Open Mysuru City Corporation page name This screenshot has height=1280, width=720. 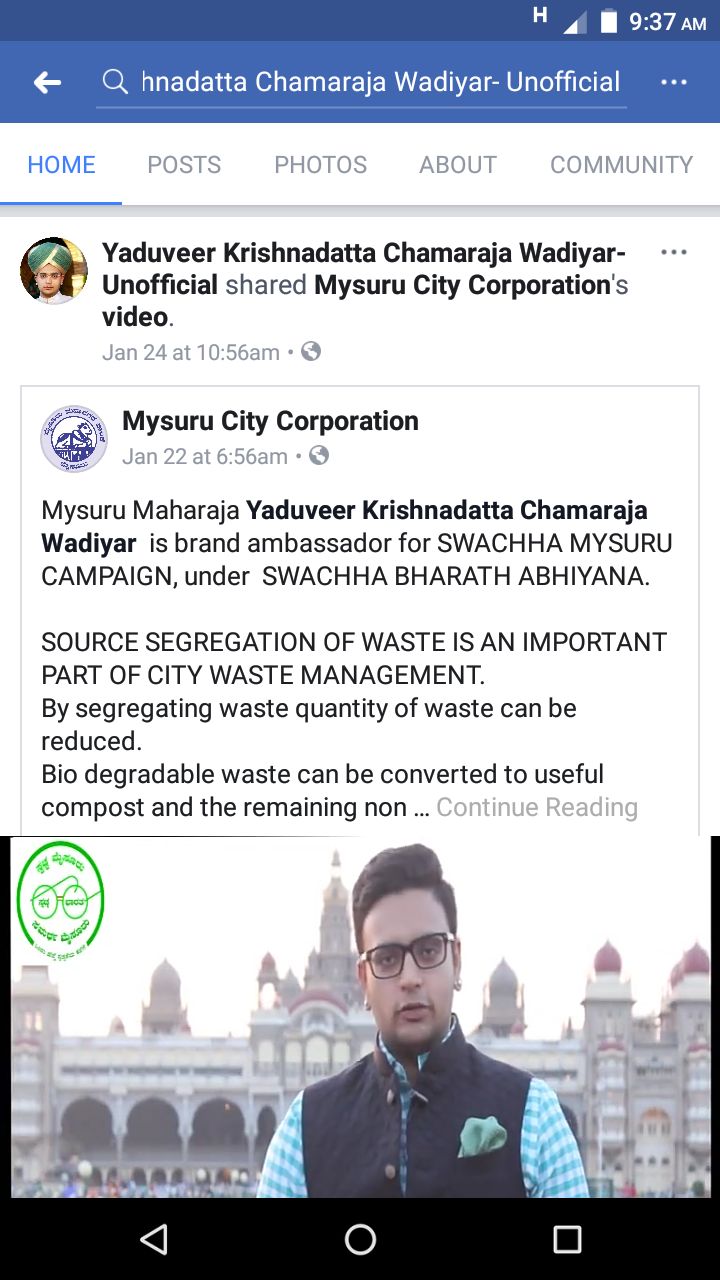tap(270, 421)
